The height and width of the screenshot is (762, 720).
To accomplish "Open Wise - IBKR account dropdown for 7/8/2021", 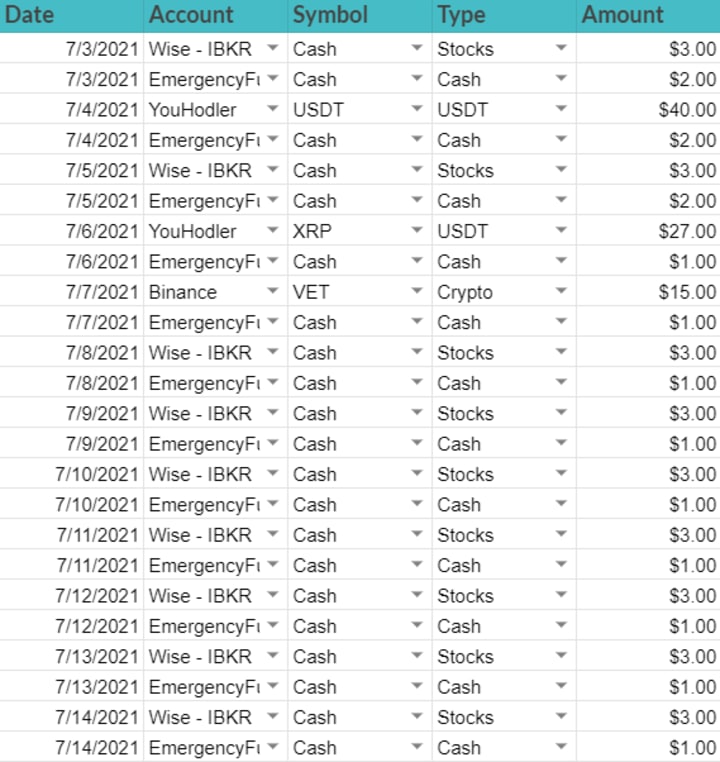I will click(x=273, y=353).
